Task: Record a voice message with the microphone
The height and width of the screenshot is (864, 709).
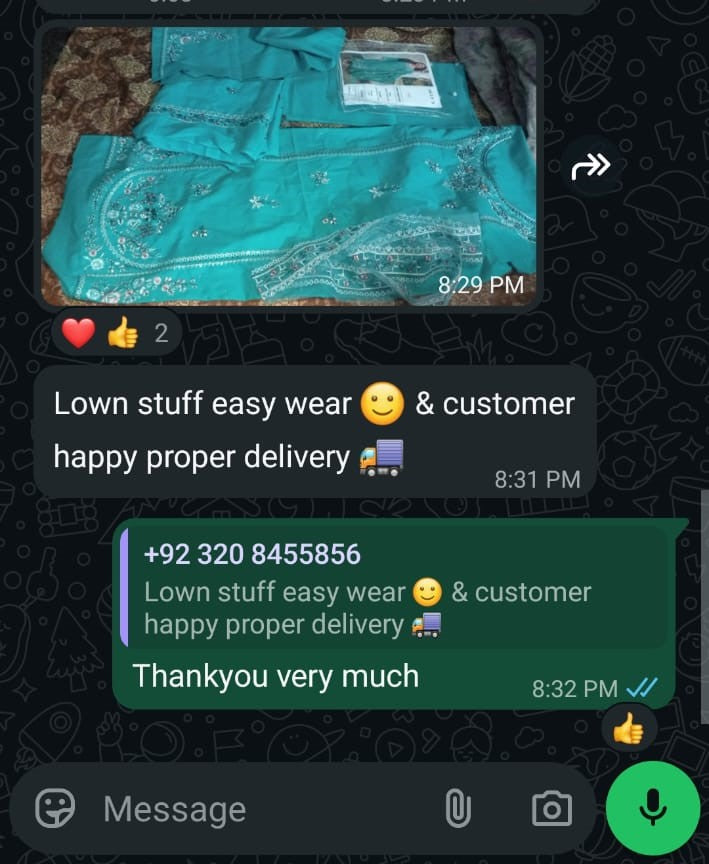Action: pos(653,807)
